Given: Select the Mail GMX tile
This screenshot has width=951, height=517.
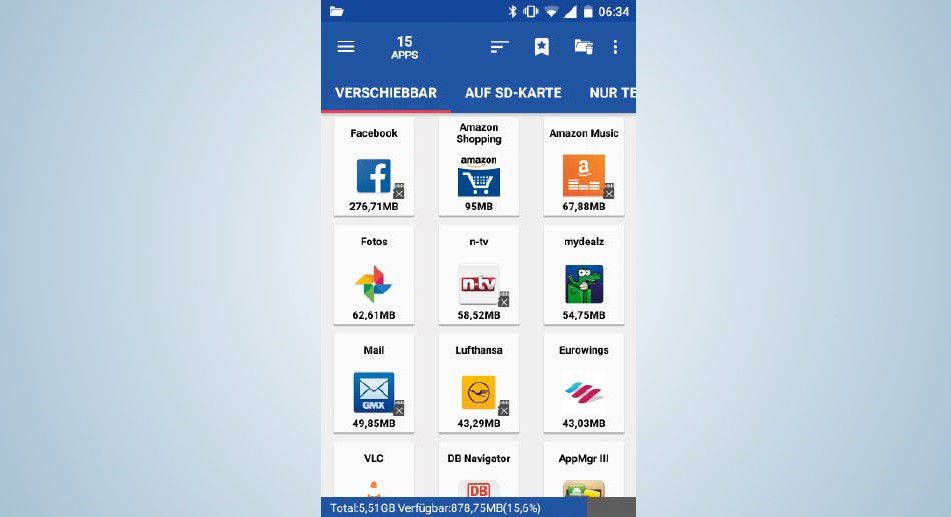Looking at the screenshot, I should 374,386.
